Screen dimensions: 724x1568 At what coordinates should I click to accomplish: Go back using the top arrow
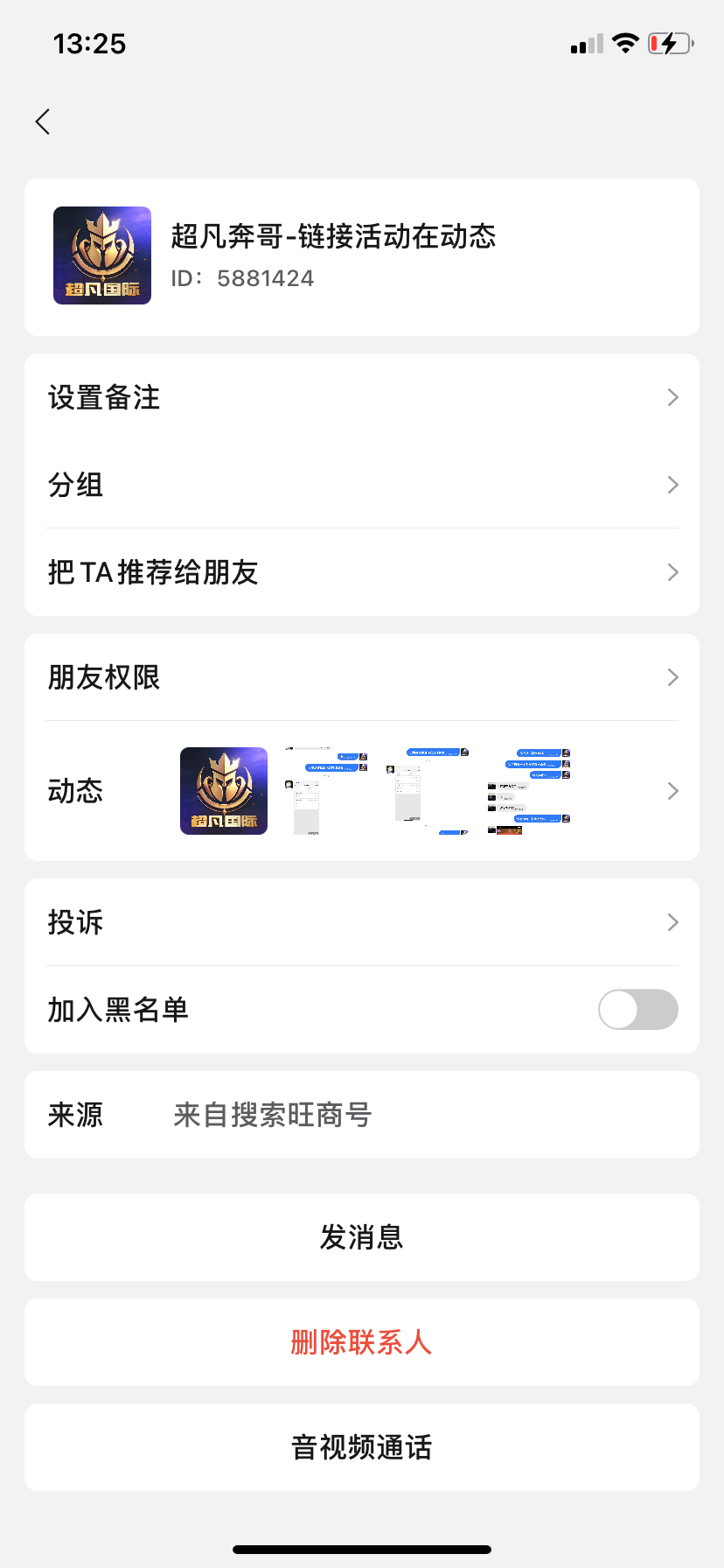[43, 122]
